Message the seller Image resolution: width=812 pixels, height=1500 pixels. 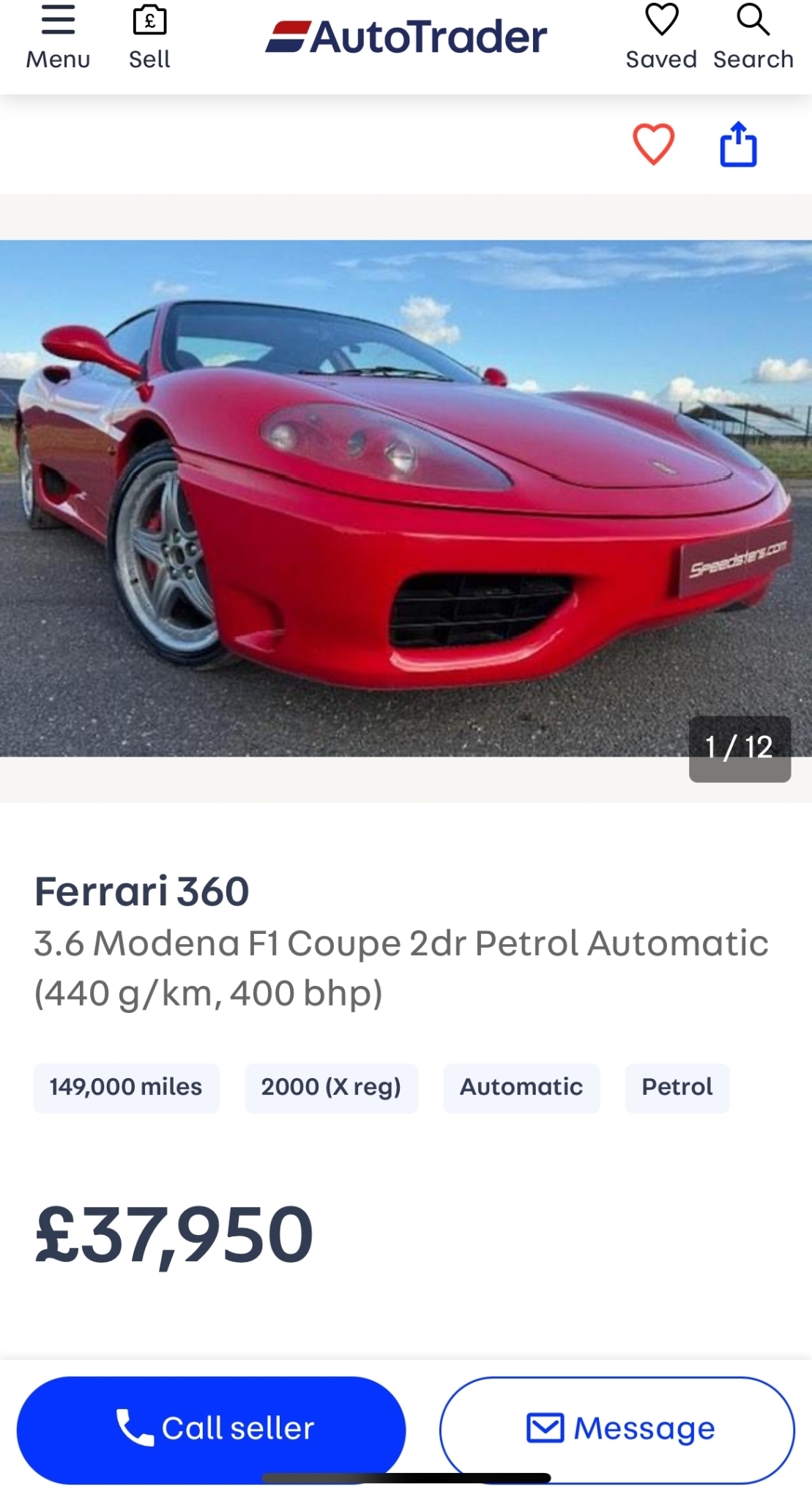(x=617, y=1428)
